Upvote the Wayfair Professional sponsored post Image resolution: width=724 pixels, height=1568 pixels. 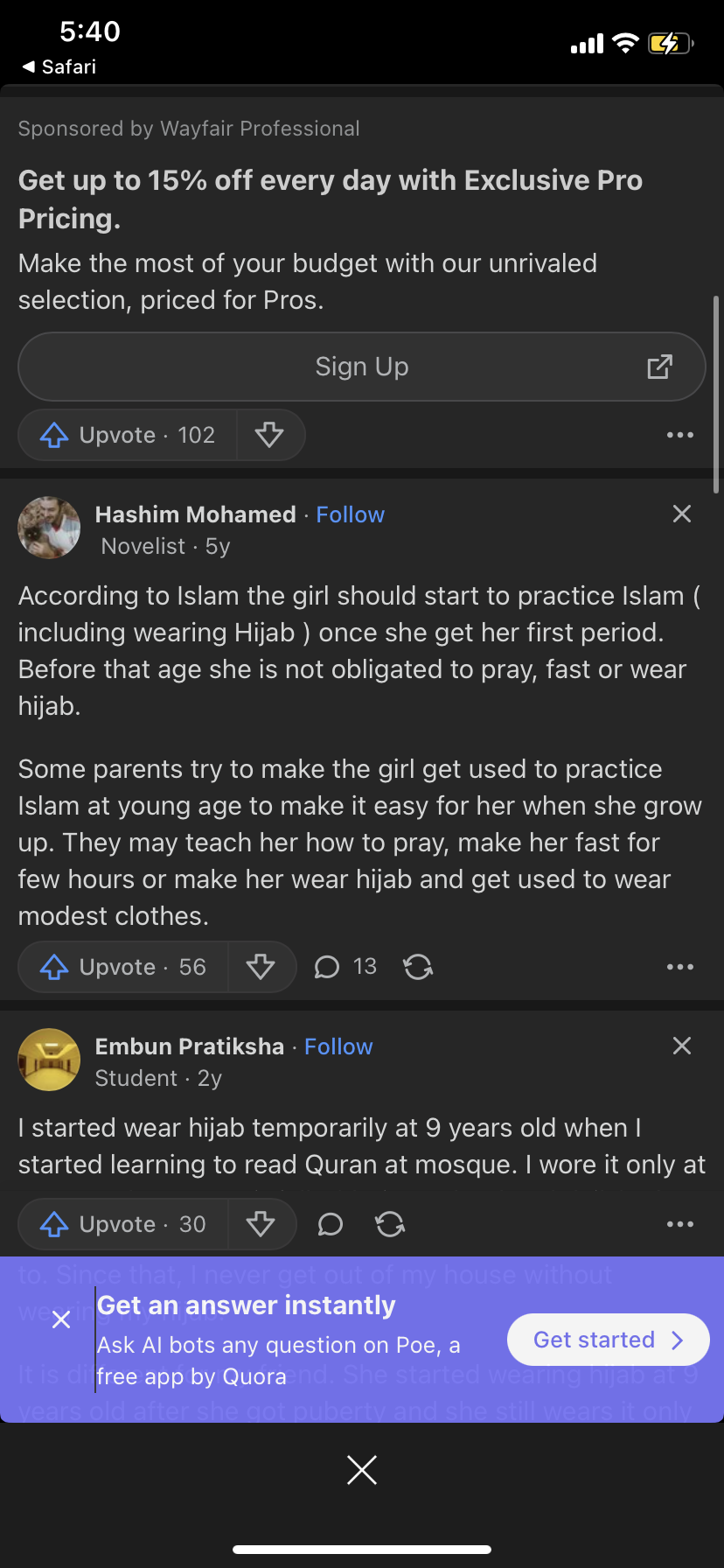click(x=128, y=435)
